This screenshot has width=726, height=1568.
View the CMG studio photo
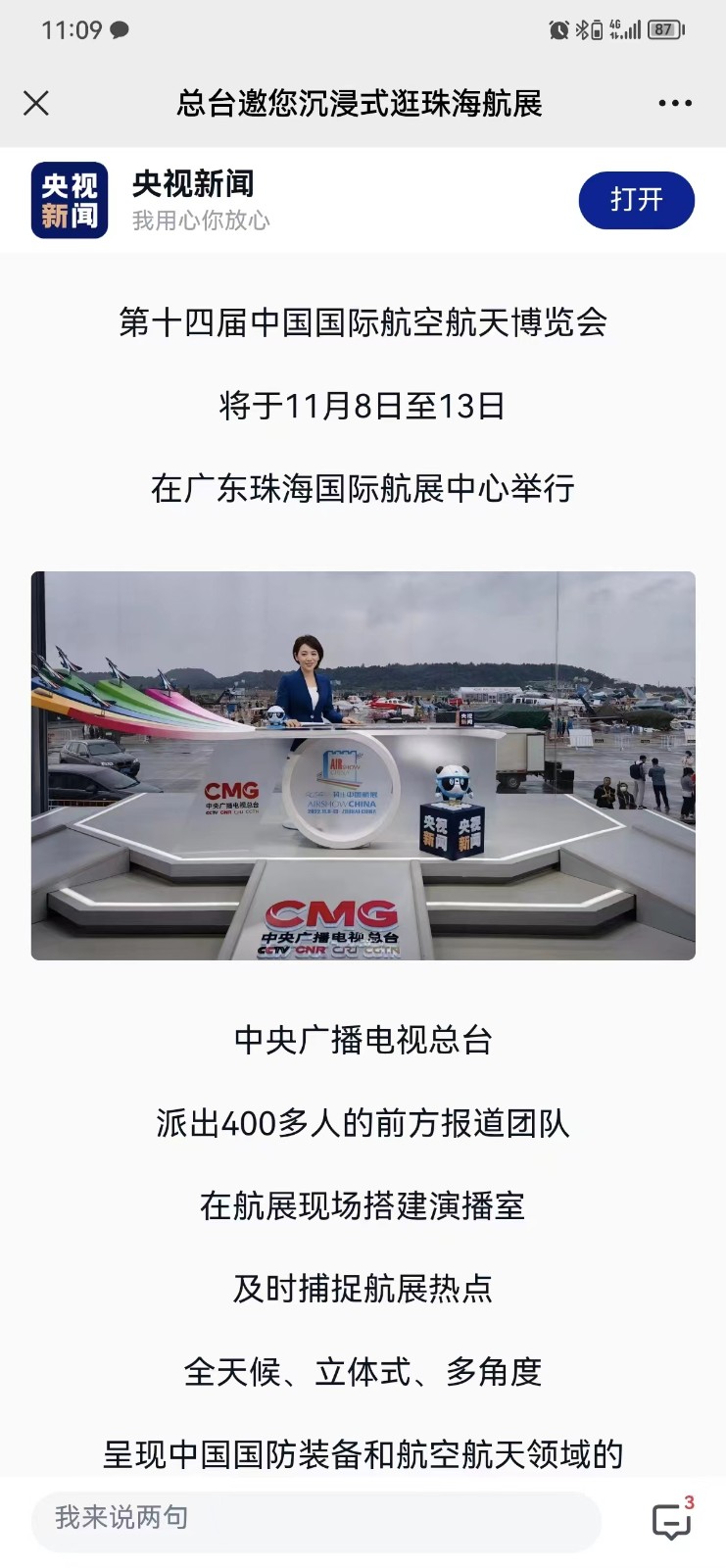click(363, 765)
